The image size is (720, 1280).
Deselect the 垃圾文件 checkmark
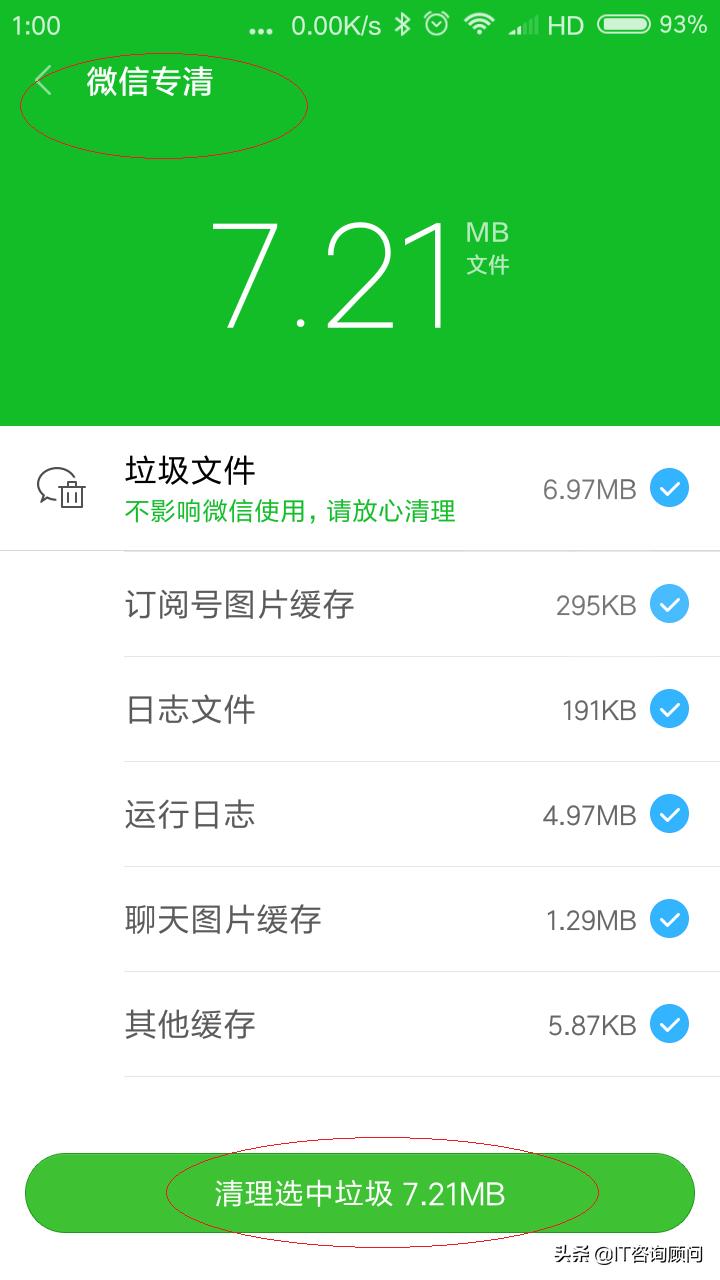pos(668,488)
